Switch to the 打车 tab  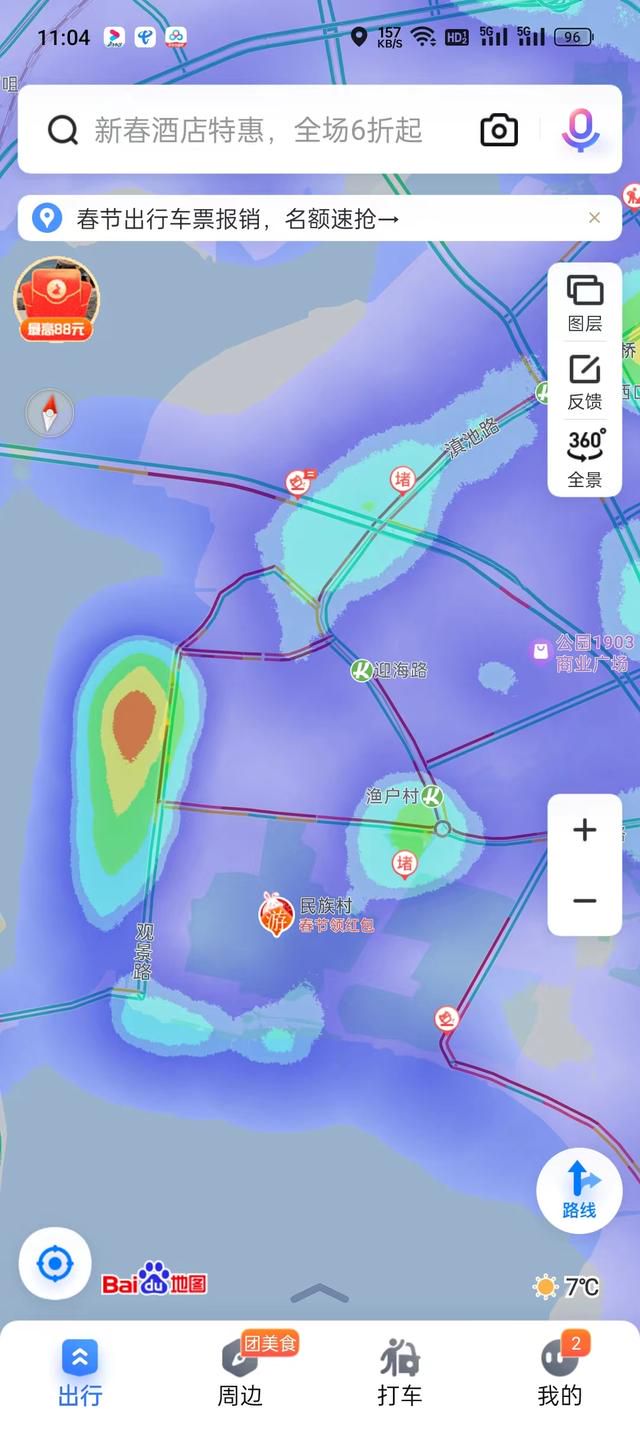click(400, 1373)
